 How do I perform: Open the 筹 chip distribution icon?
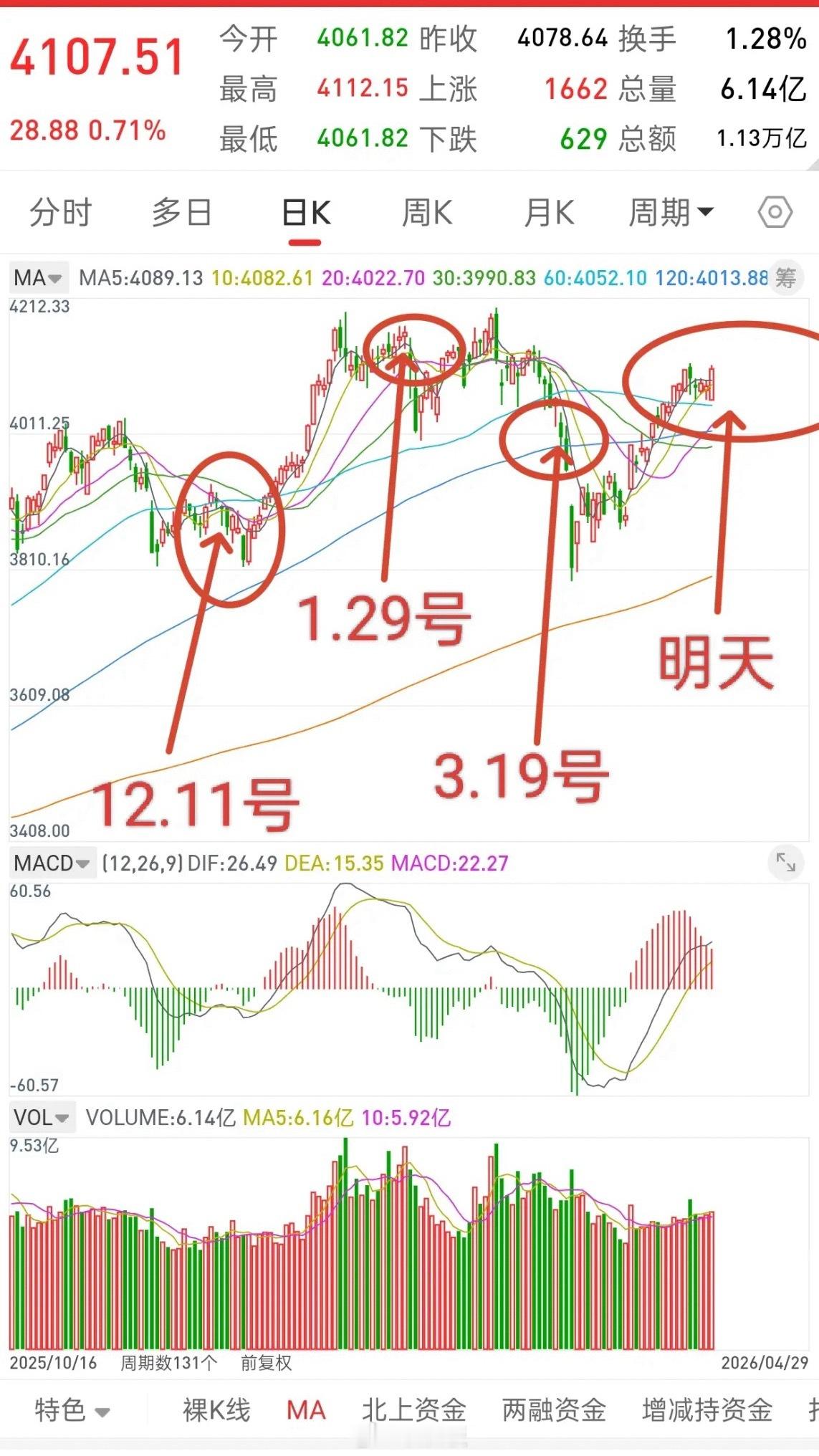click(785, 279)
